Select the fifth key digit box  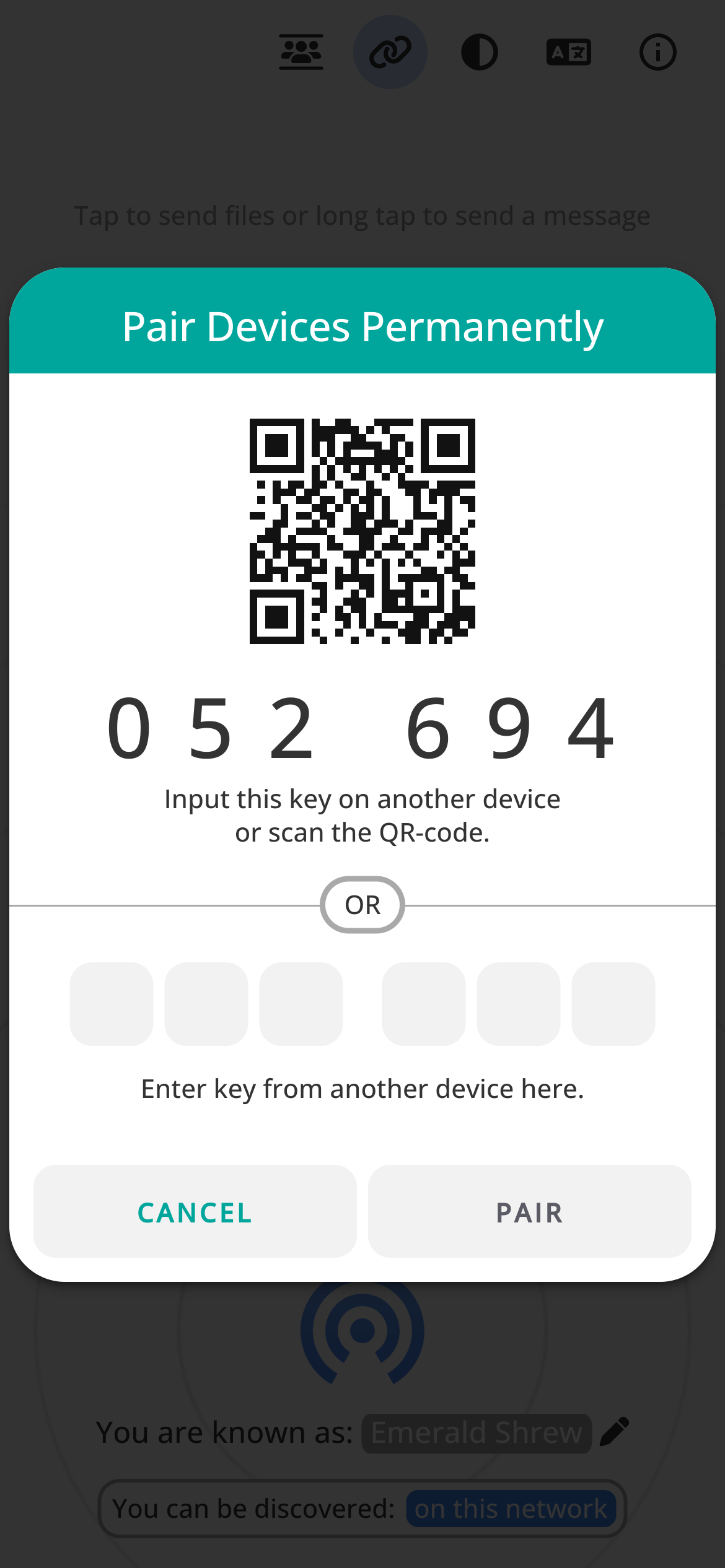click(x=519, y=1004)
